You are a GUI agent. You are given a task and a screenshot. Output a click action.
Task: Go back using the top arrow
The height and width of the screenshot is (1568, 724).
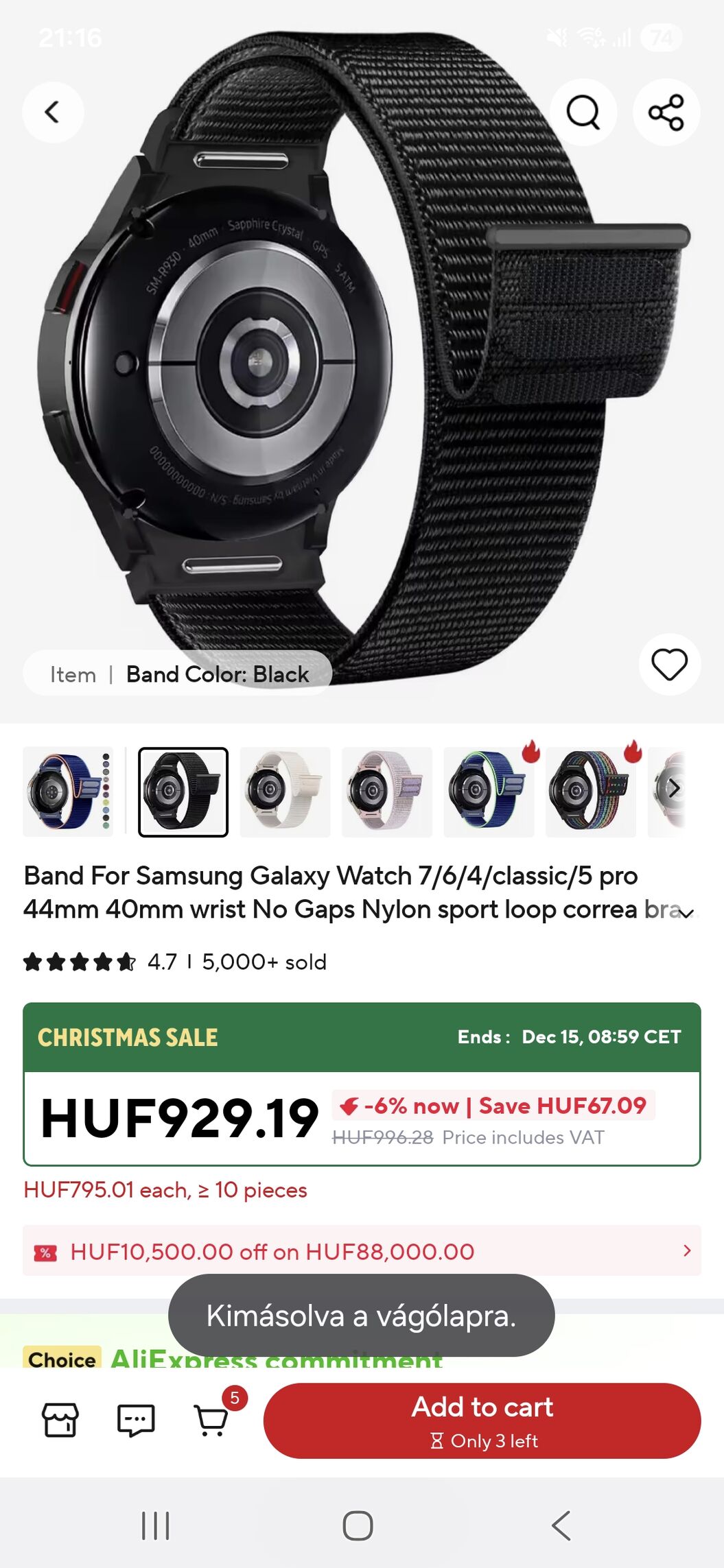tap(53, 112)
